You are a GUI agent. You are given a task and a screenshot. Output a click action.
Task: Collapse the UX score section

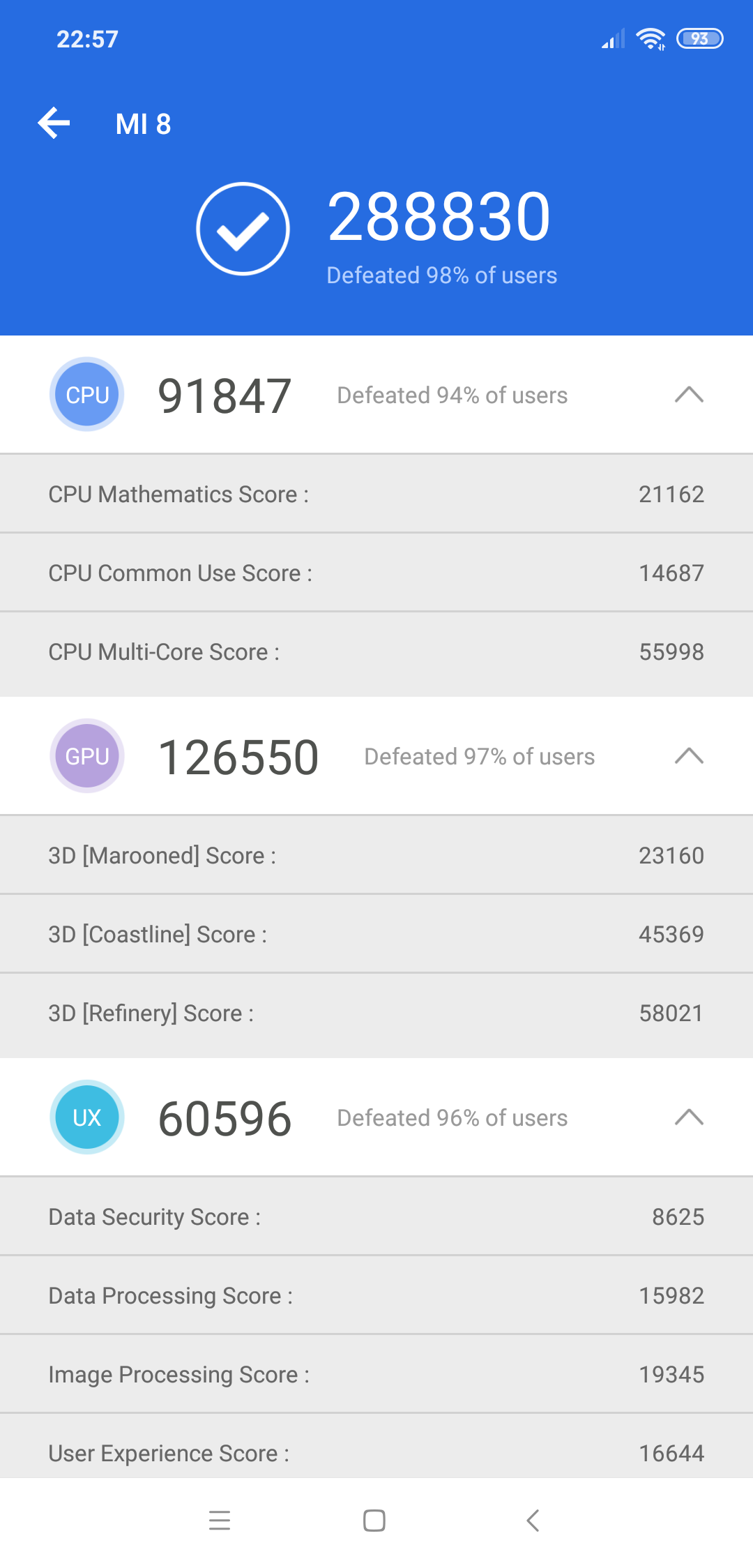click(x=689, y=1117)
